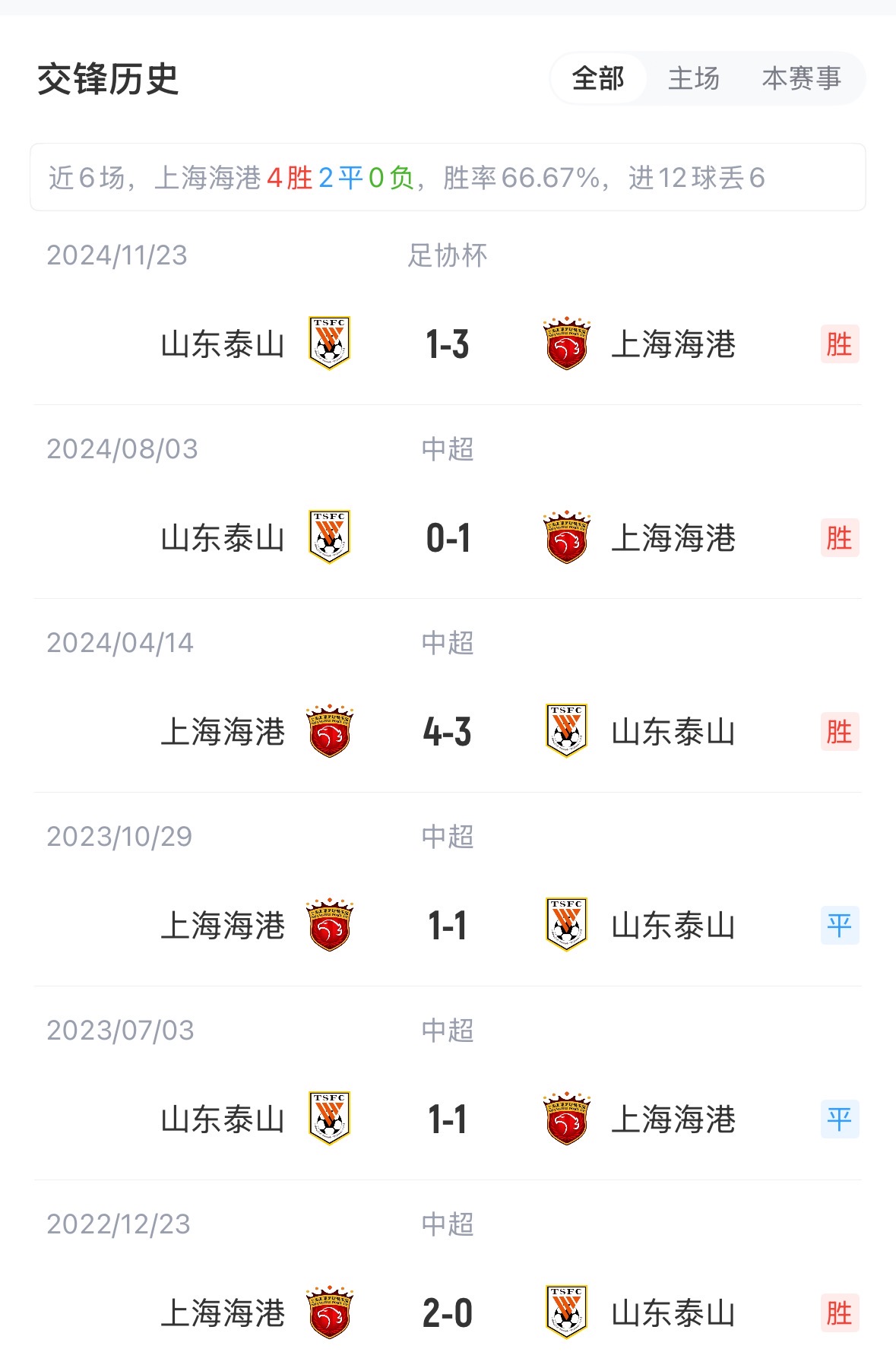
Task: Switch to the 主场 tab
Action: (x=693, y=78)
